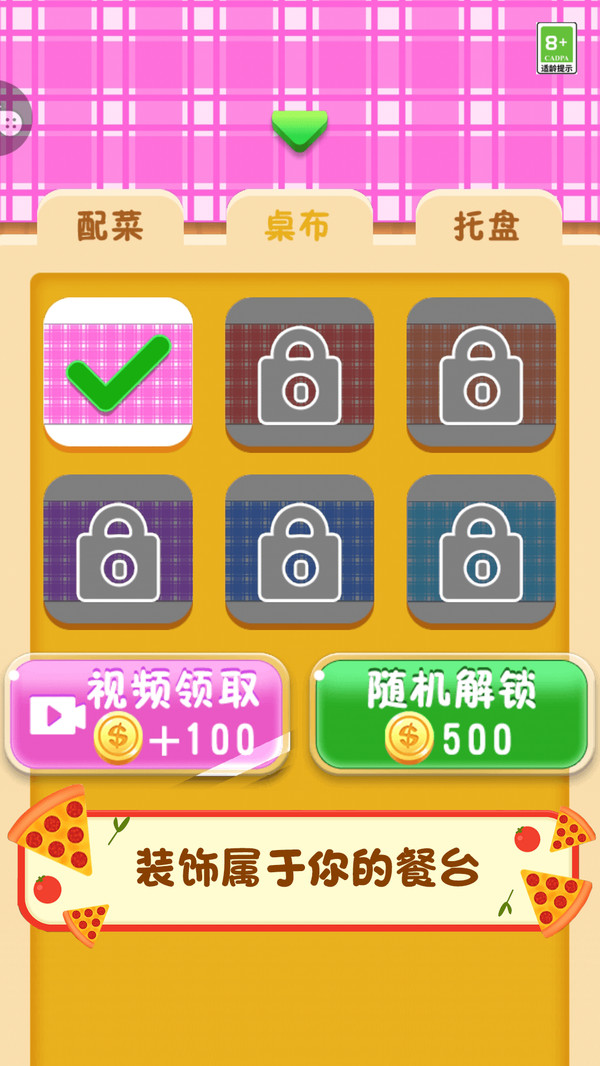Switch to the 桌布 tab

(298, 226)
